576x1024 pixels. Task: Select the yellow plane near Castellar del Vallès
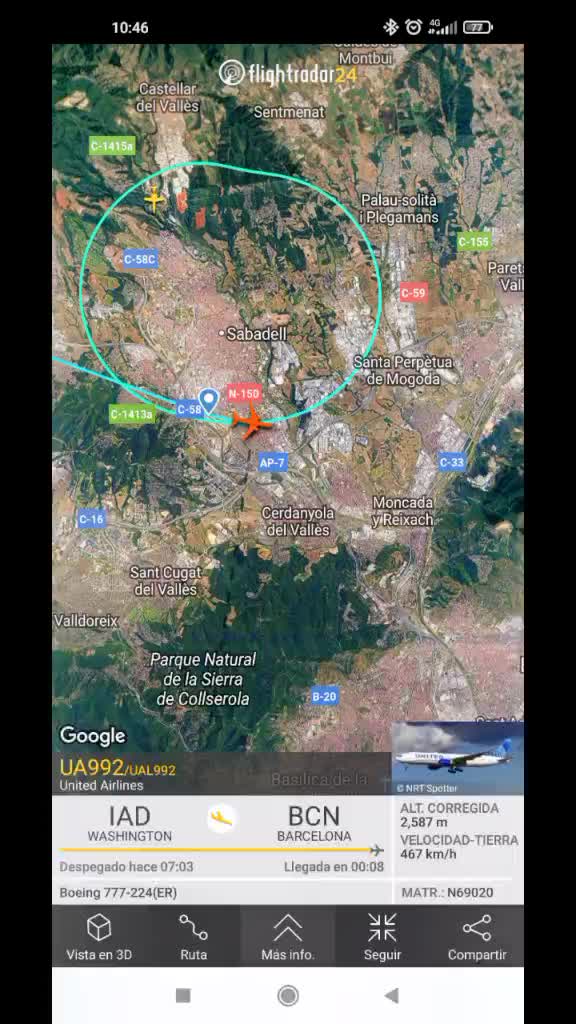click(x=154, y=199)
